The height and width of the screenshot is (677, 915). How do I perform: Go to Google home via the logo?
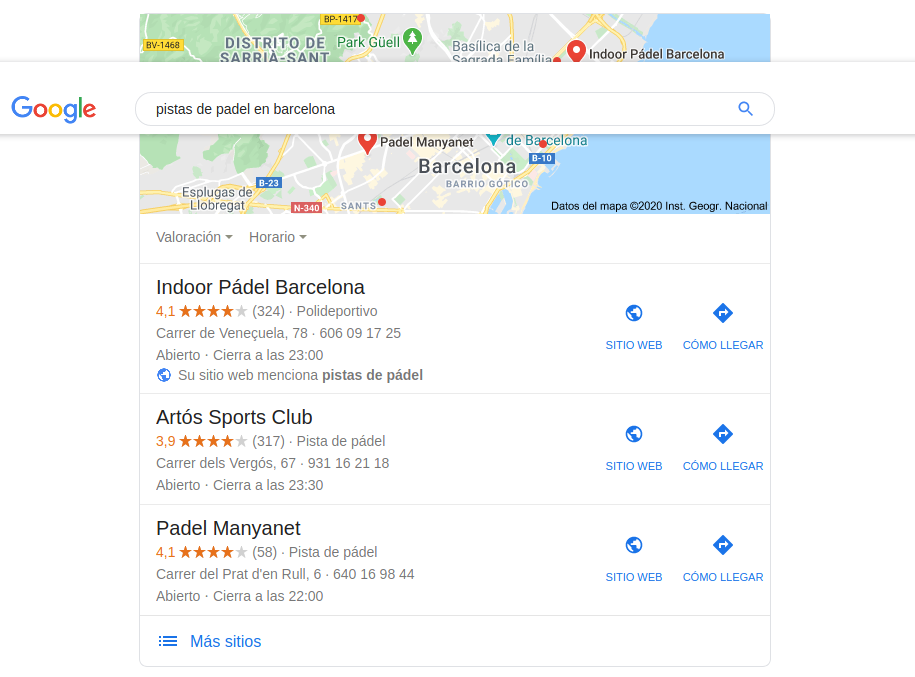pos(54,110)
